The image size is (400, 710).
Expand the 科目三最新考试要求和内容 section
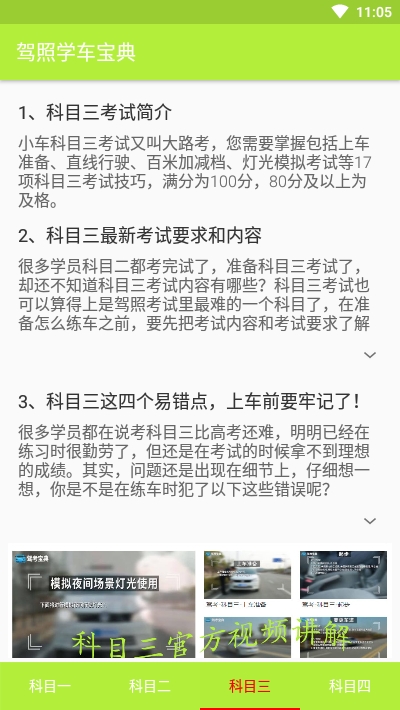[370, 355]
